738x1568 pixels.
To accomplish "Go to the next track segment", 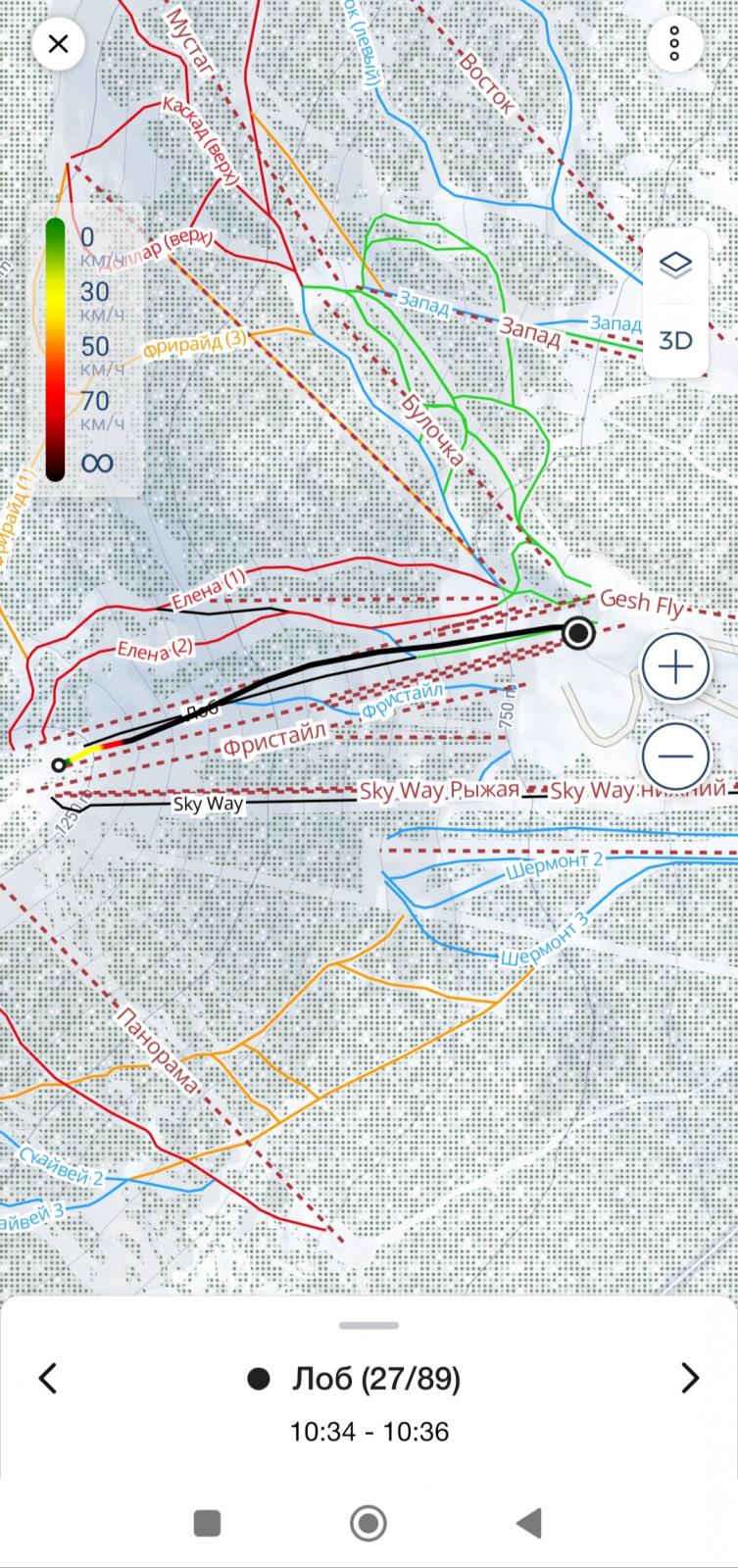I will [x=690, y=1379].
